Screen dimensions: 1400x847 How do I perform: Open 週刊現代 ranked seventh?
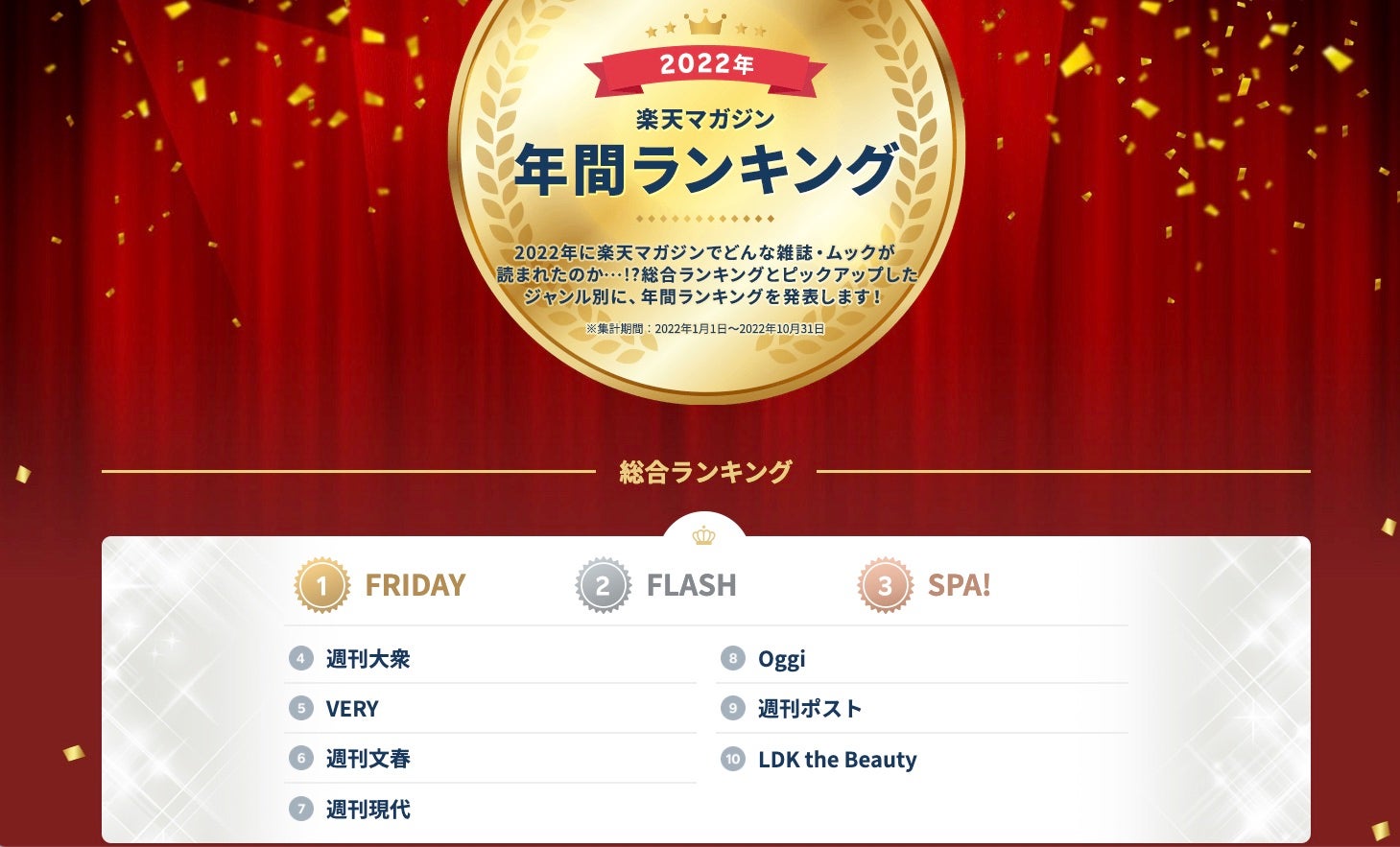coord(368,810)
